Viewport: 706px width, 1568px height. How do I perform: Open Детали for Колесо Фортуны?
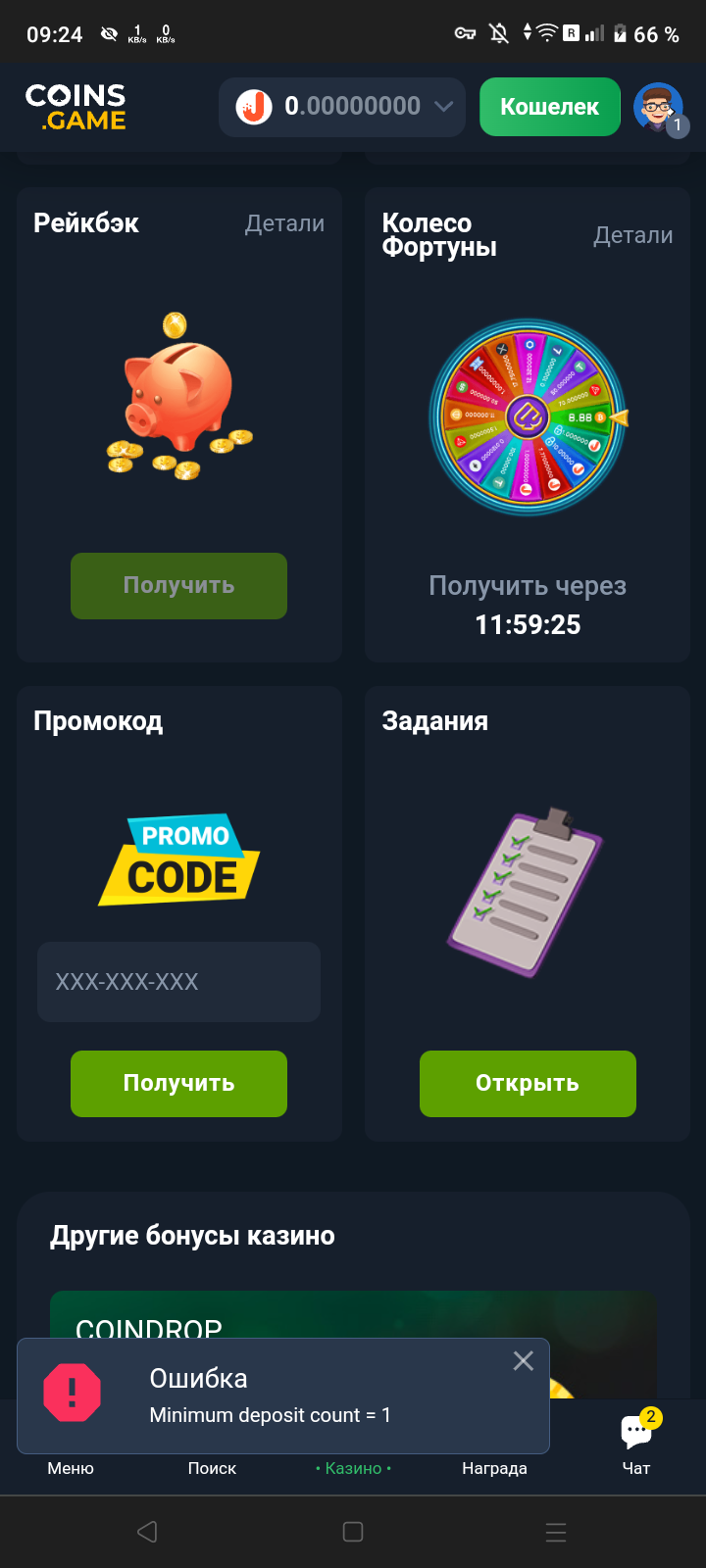point(632,235)
